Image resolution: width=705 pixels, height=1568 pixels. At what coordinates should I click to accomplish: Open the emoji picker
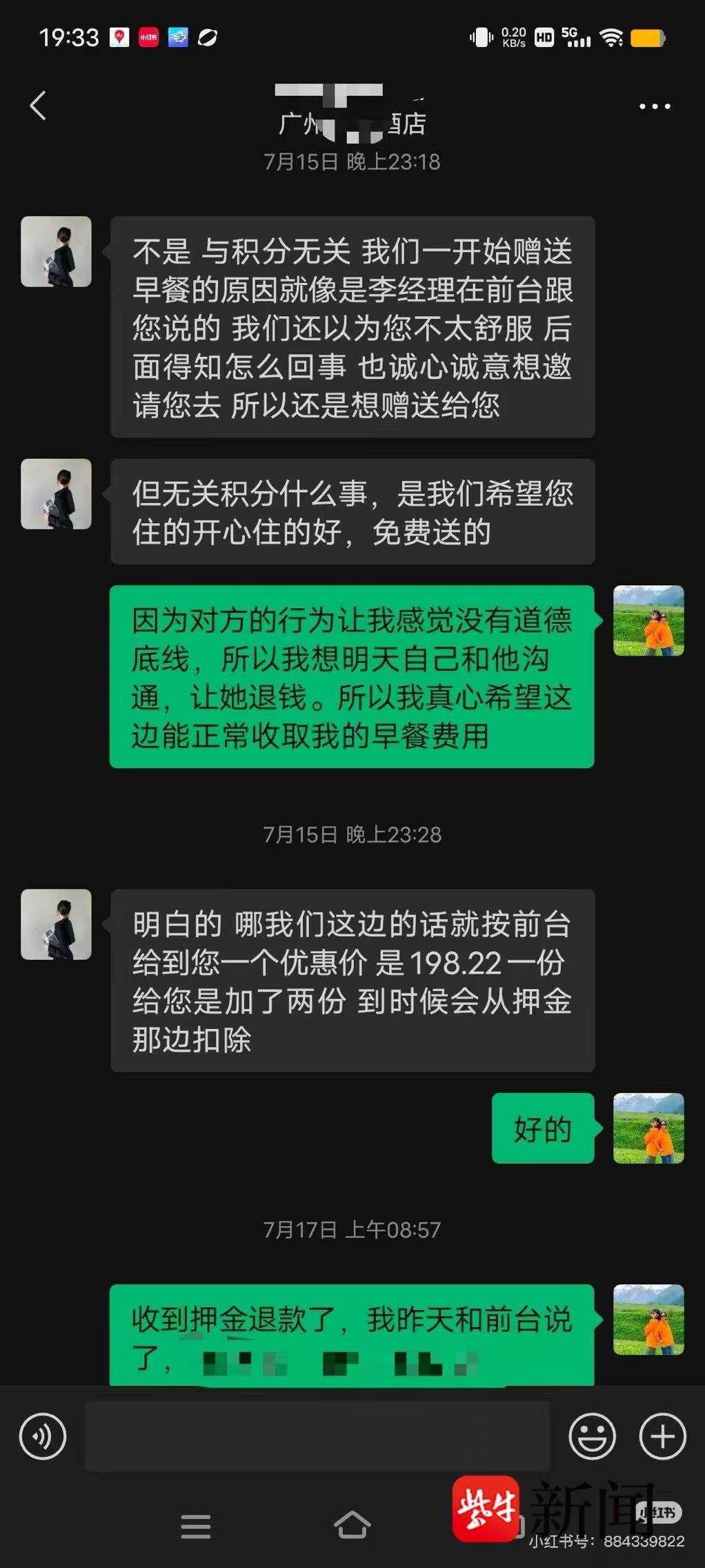tap(592, 1437)
